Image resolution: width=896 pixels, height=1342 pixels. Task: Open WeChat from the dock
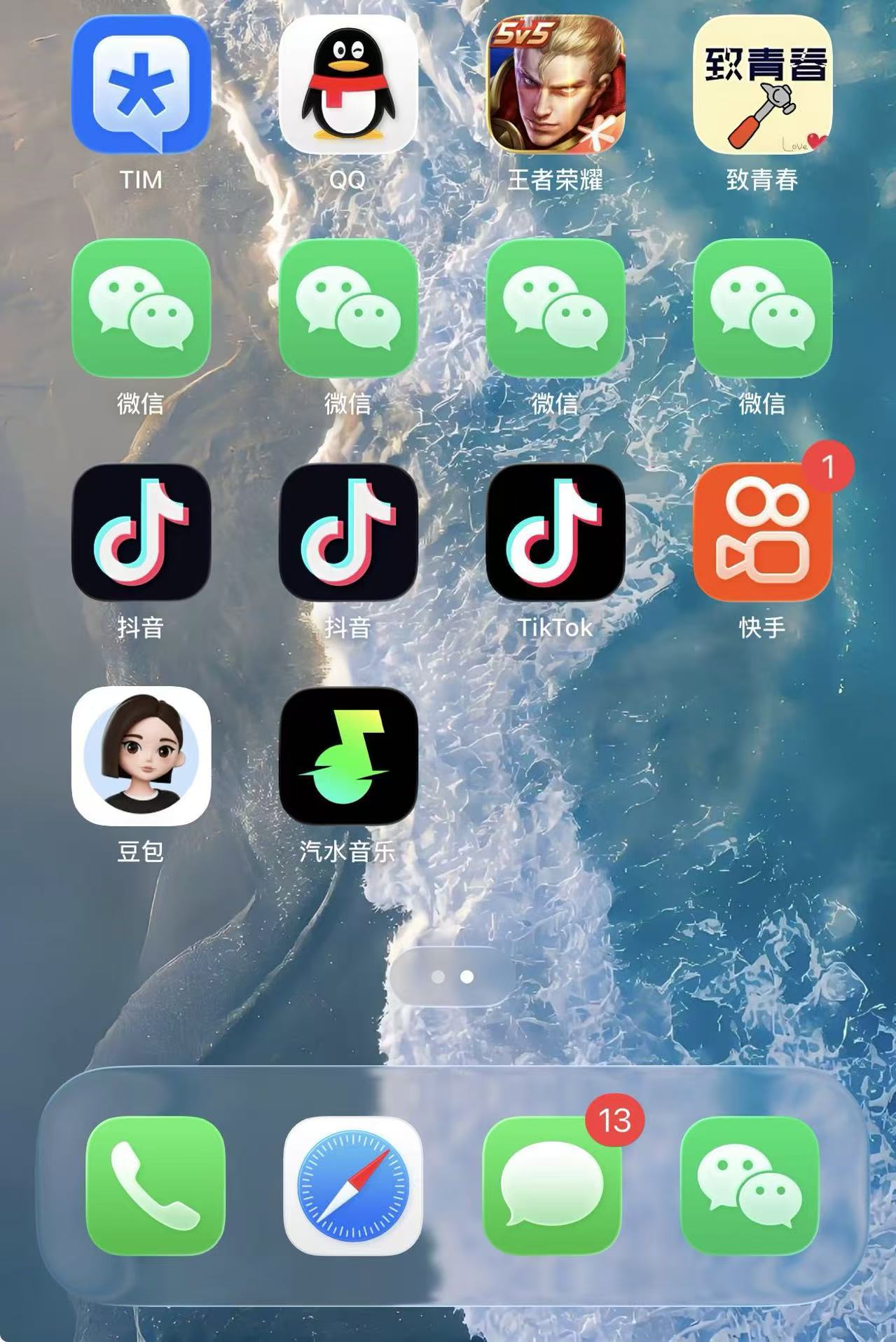coord(750,1185)
